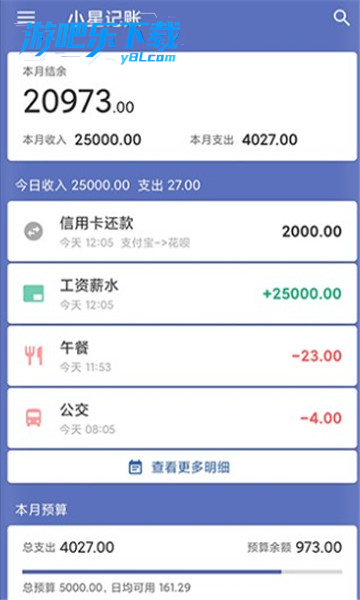Open the 本月预算 budget card

(182, 562)
